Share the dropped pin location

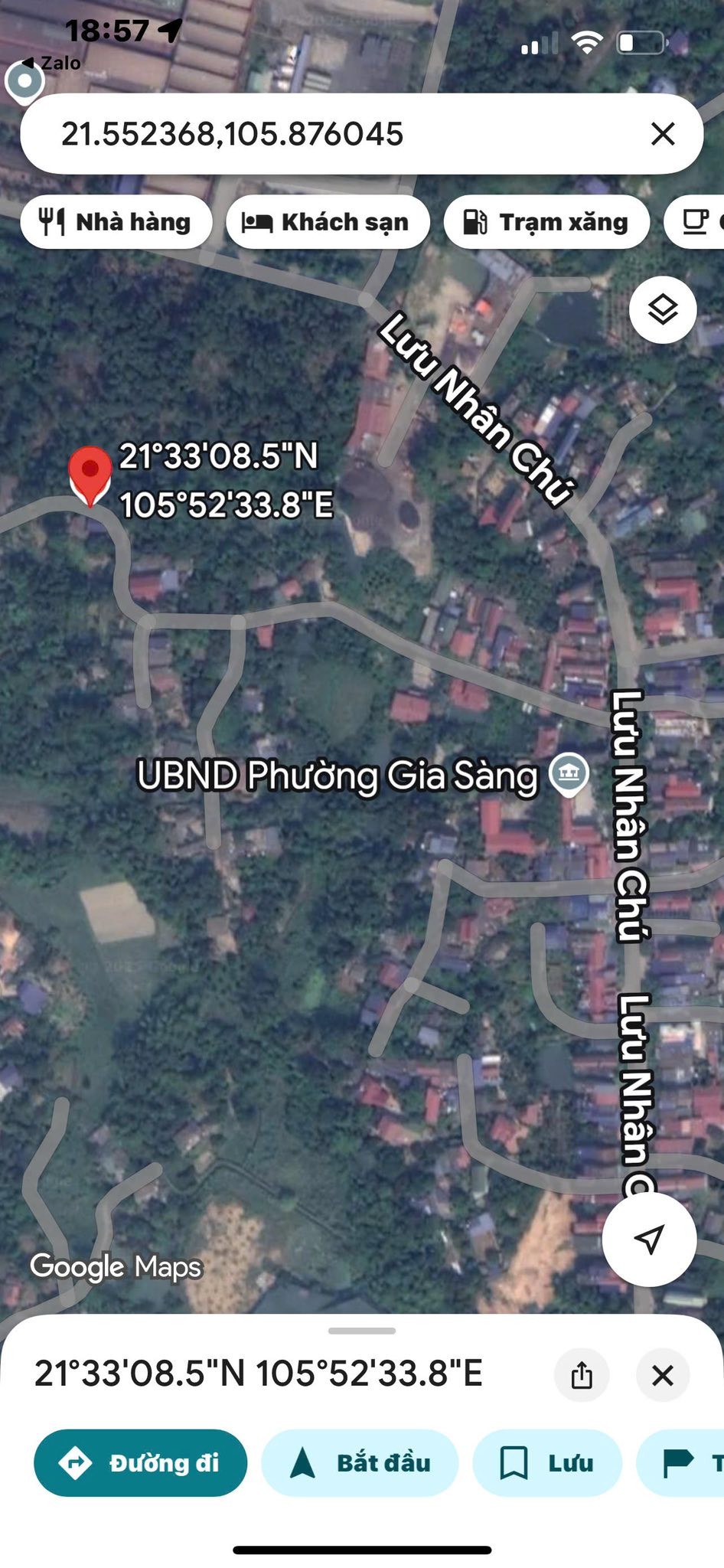point(582,1374)
